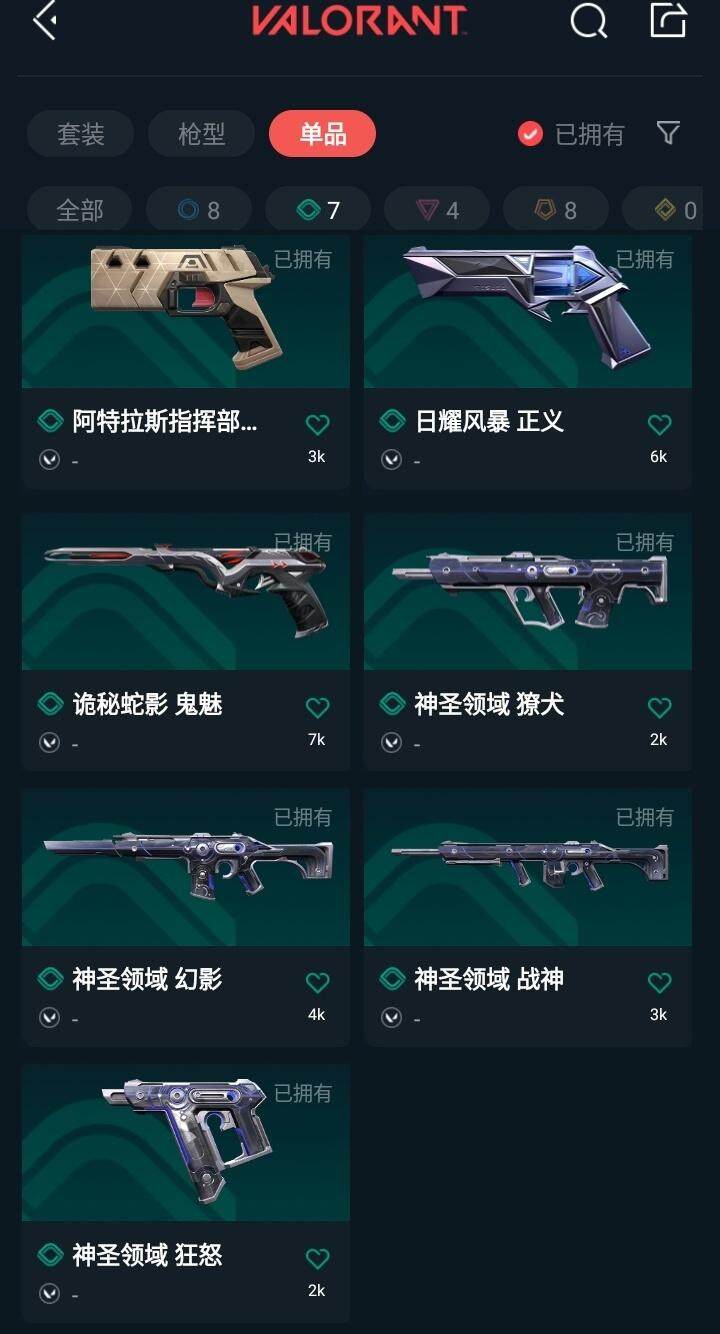
Task: Filter by green diamond tier showing 7
Action: [318, 211]
